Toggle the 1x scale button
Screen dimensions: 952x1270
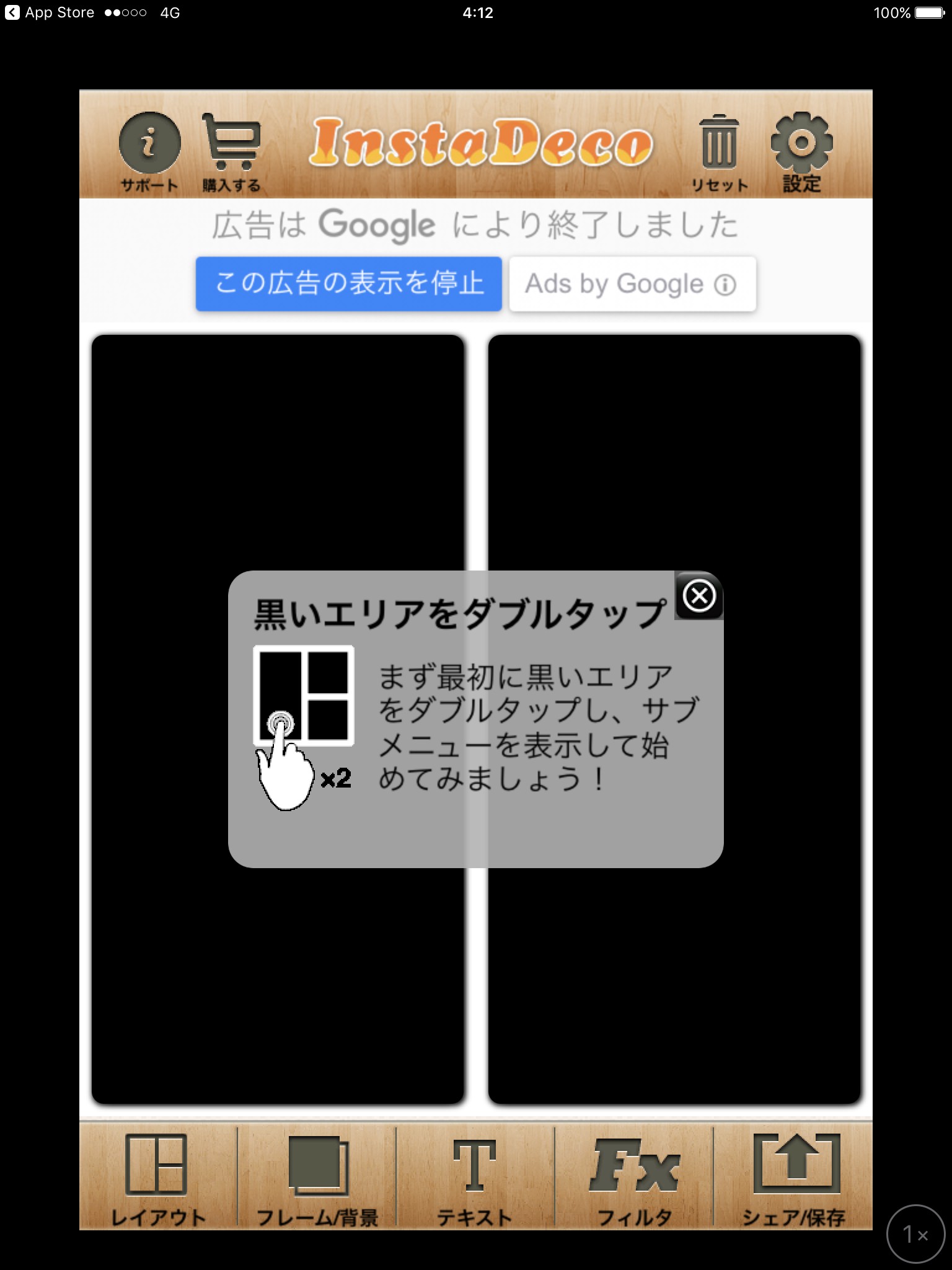(915, 1234)
